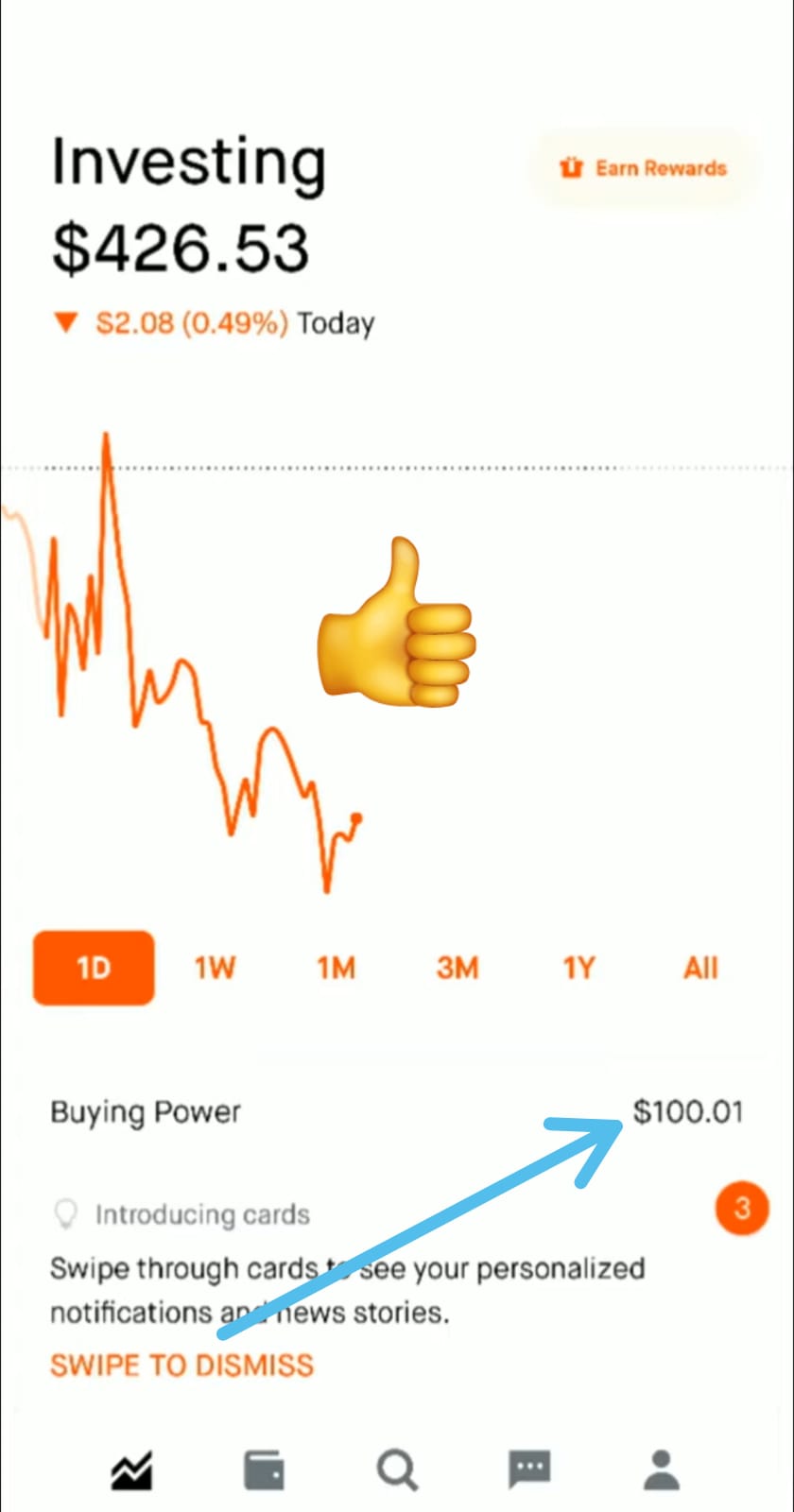Show the 1Y chart range
The height and width of the screenshot is (1512, 794).
pyautogui.click(x=578, y=968)
